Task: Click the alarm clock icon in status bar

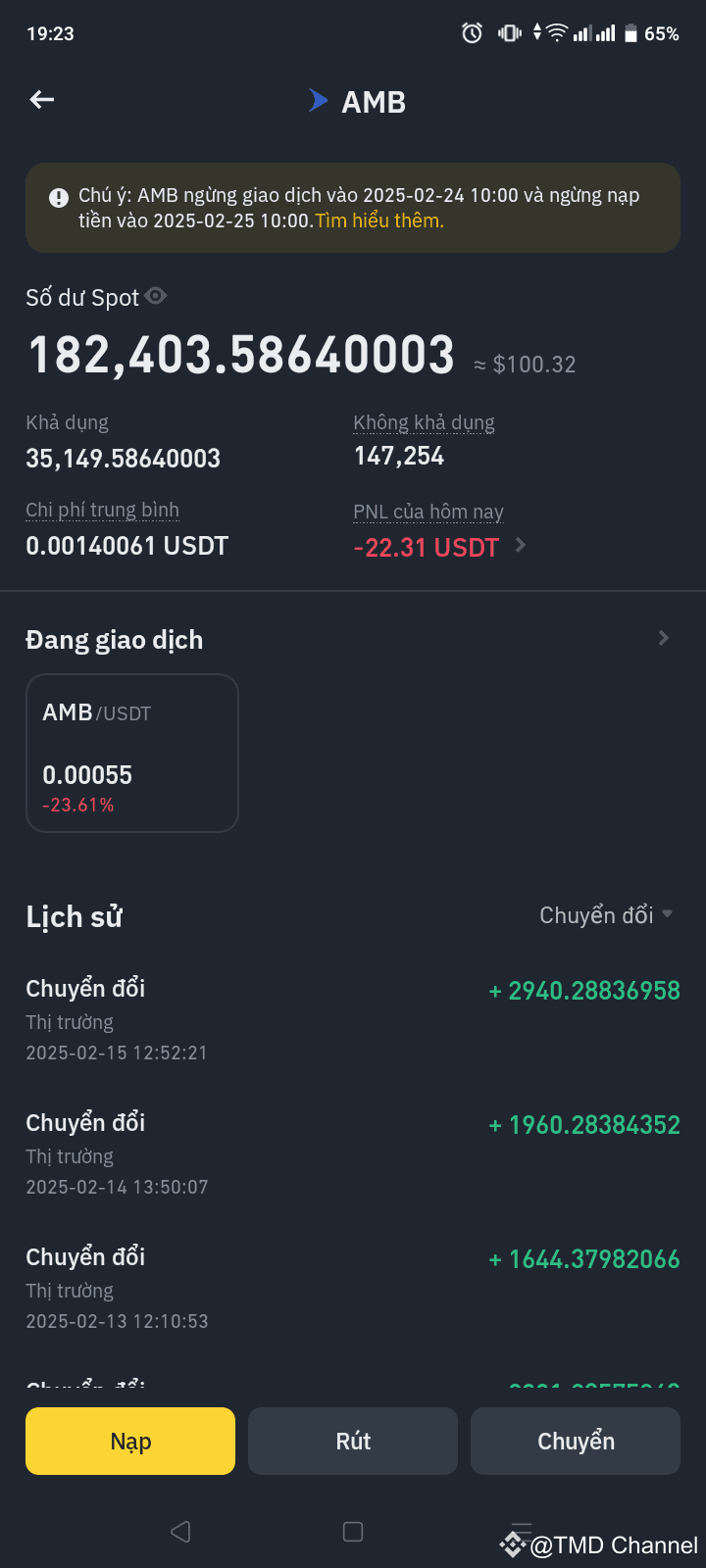Action: (471, 32)
